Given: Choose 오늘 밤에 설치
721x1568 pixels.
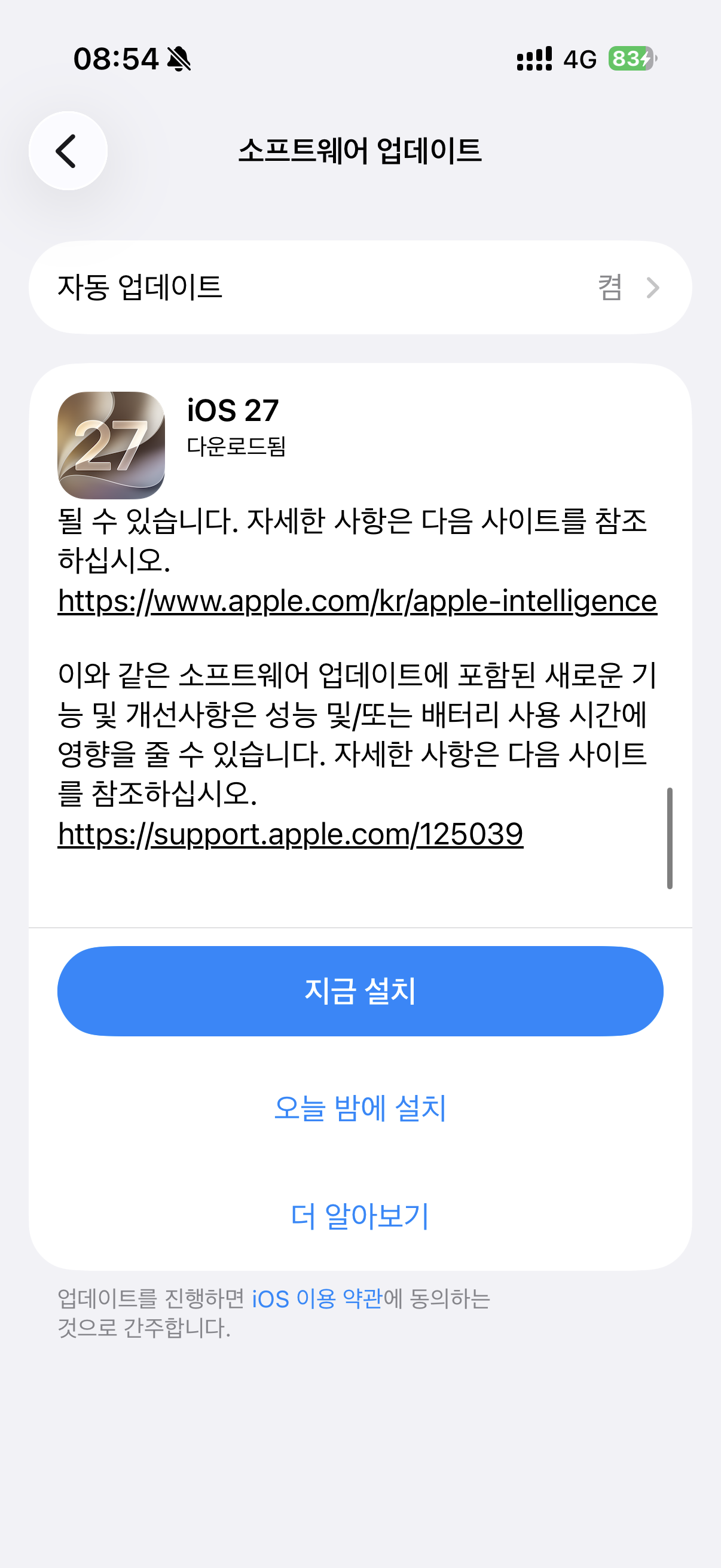Looking at the screenshot, I should point(360,1108).
